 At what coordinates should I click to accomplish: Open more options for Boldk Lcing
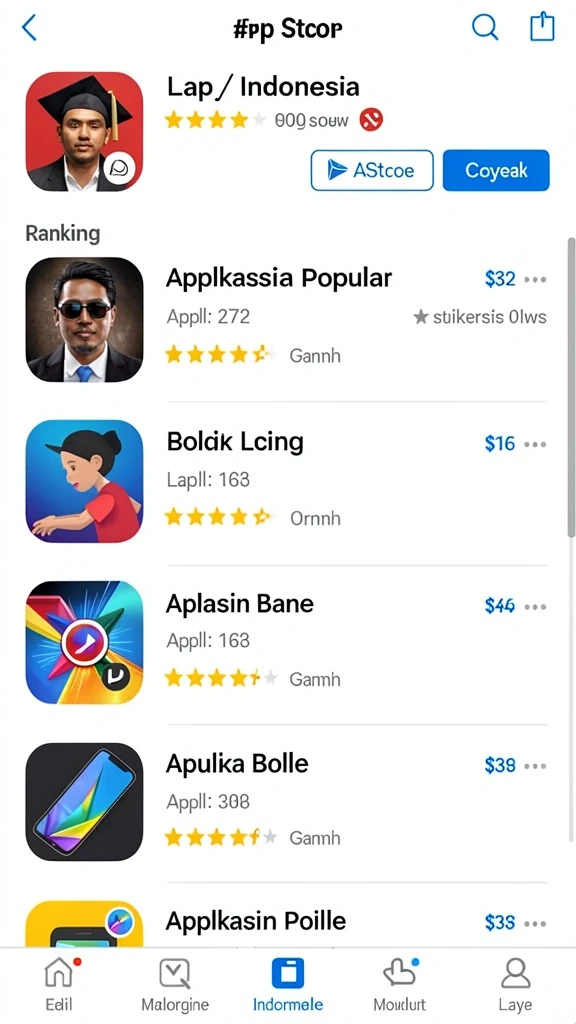point(536,444)
